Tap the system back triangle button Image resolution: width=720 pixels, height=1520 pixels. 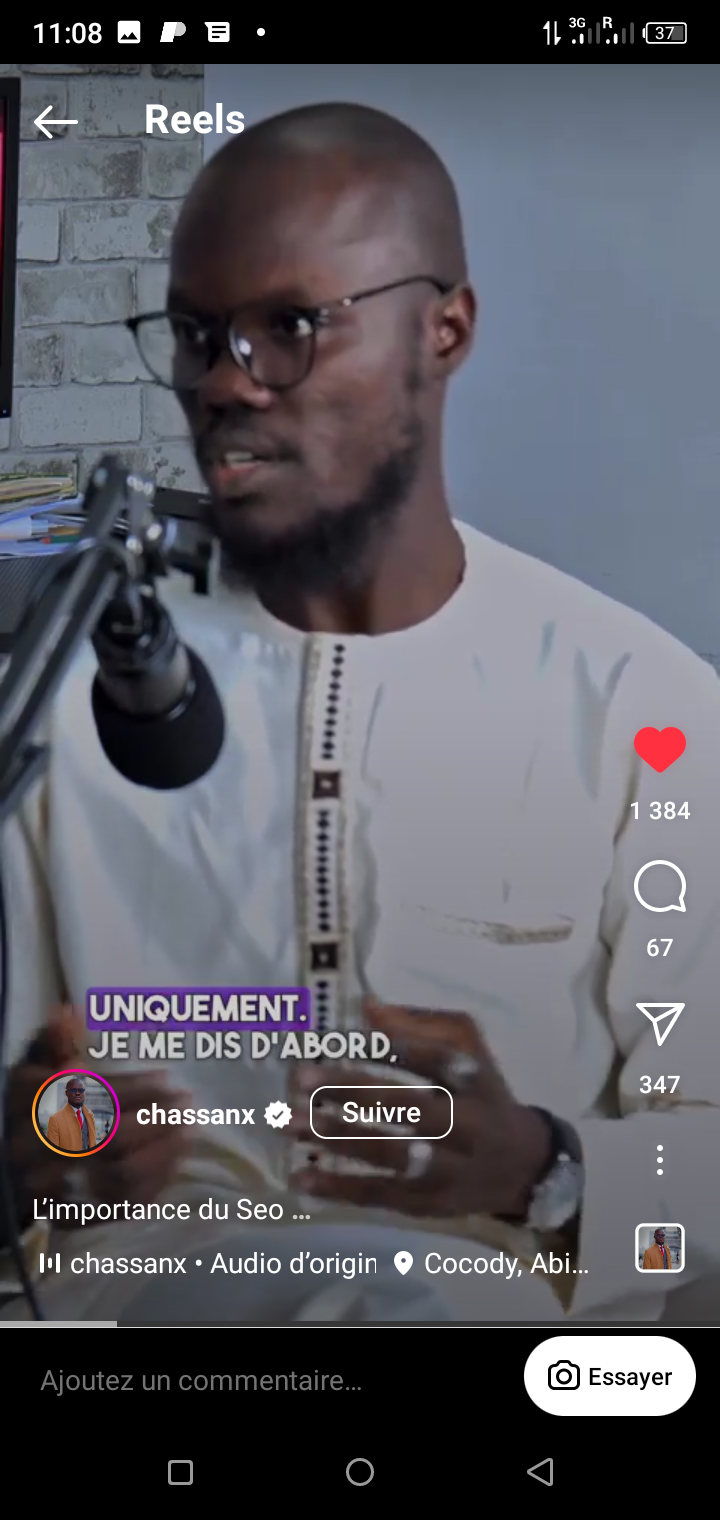[540, 1472]
